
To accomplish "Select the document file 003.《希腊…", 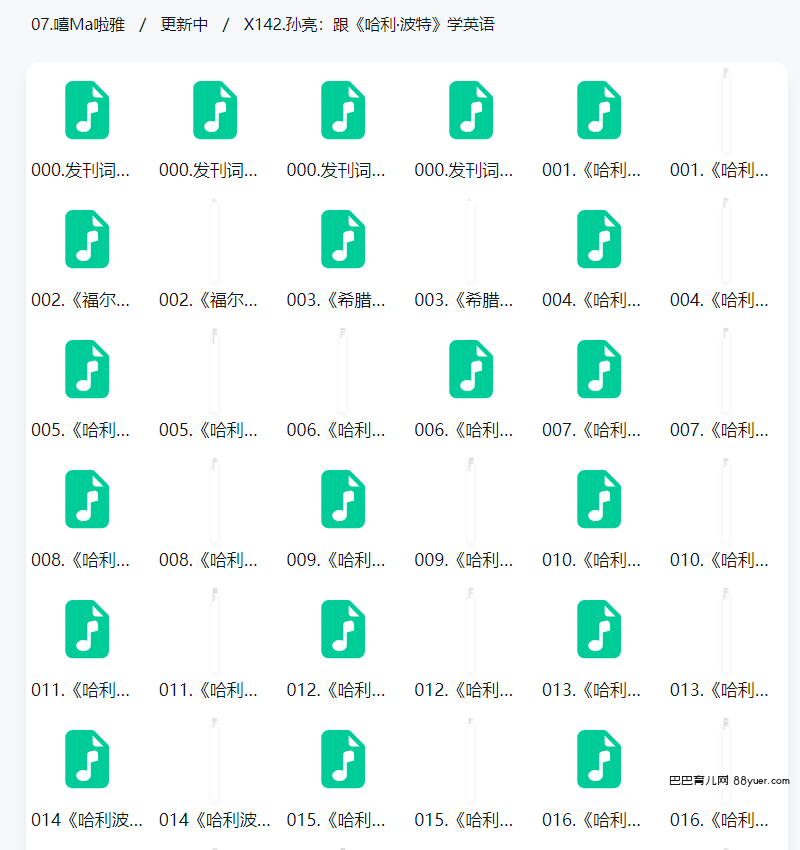I will (x=471, y=240).
